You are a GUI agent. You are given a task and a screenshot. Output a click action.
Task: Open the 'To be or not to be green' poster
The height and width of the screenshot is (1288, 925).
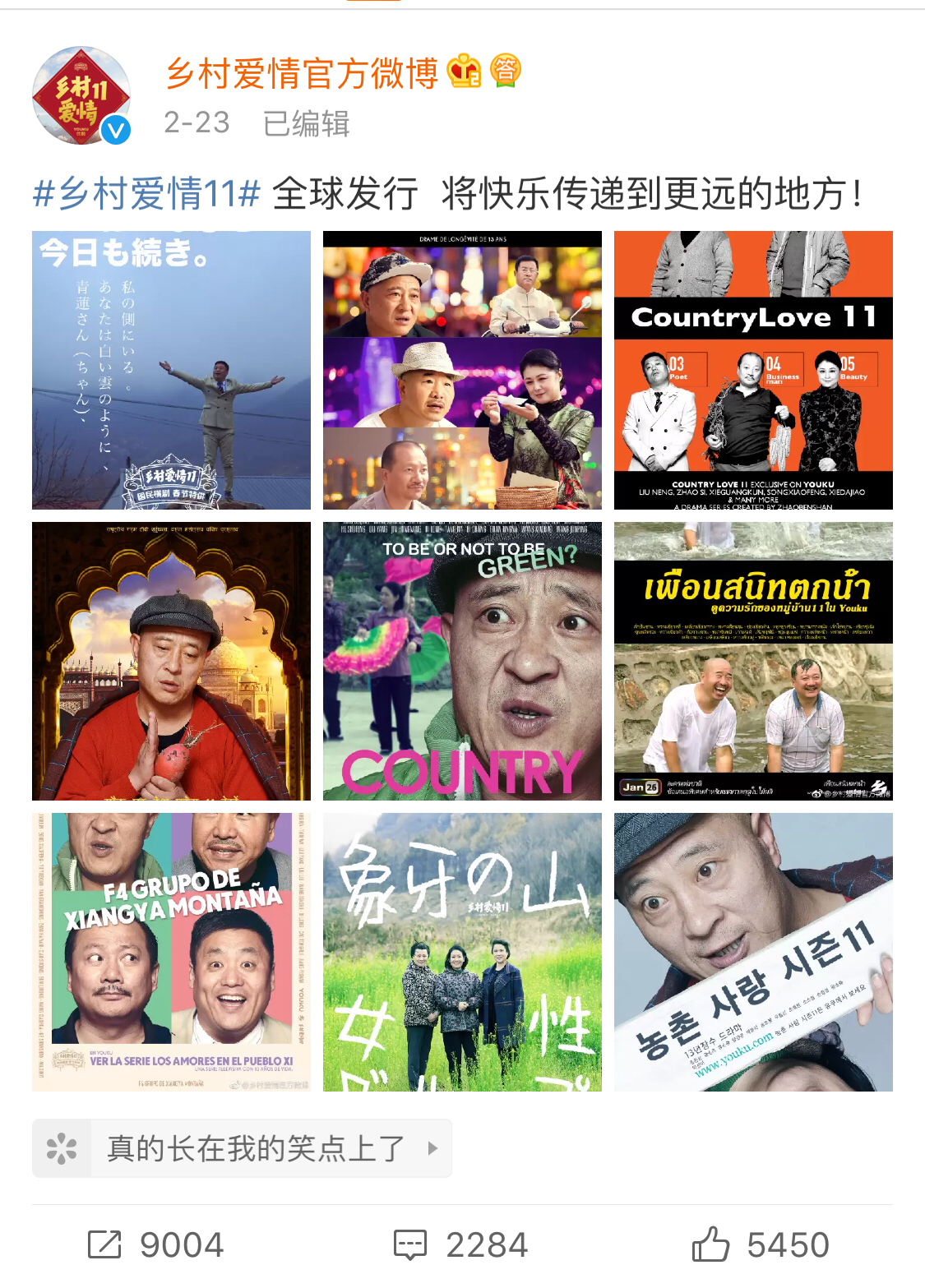(462, 661)
